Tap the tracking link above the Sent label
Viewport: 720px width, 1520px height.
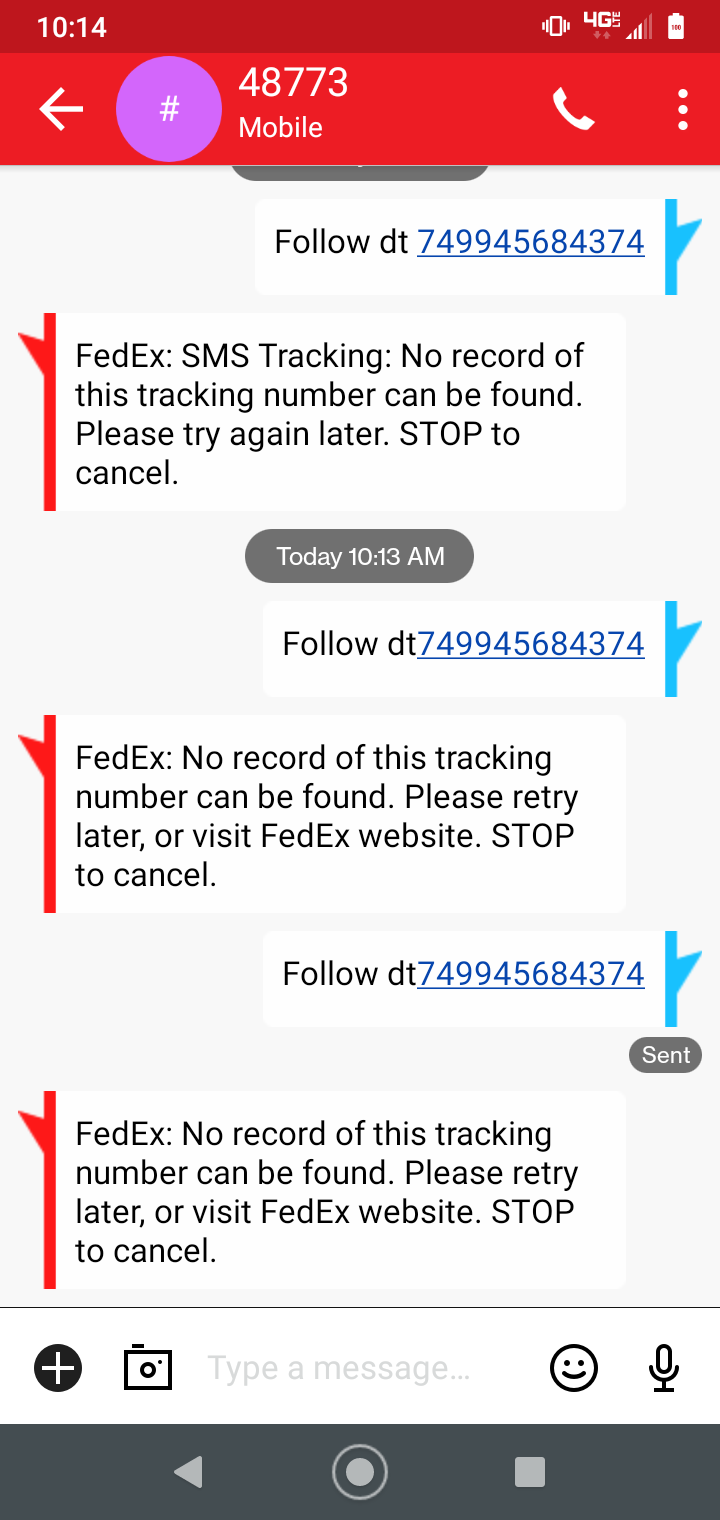tap(530, 972)
